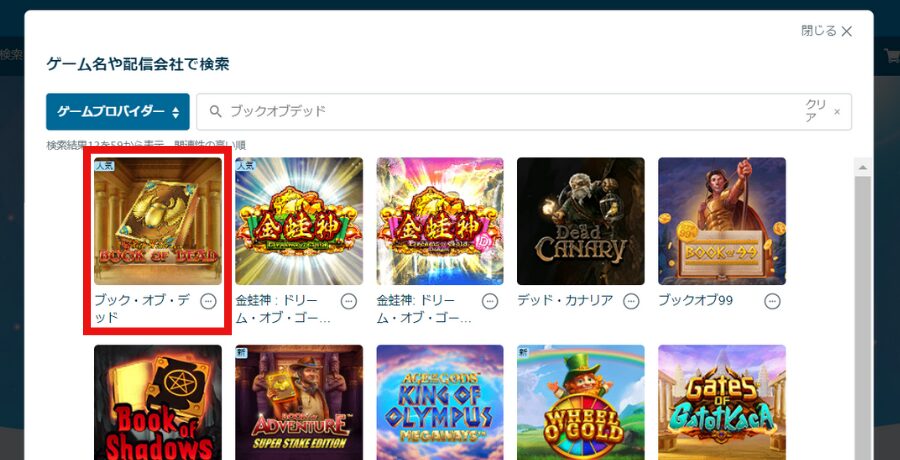
Task: Open more options for デッド・カナリア
Action: point(631,301)
